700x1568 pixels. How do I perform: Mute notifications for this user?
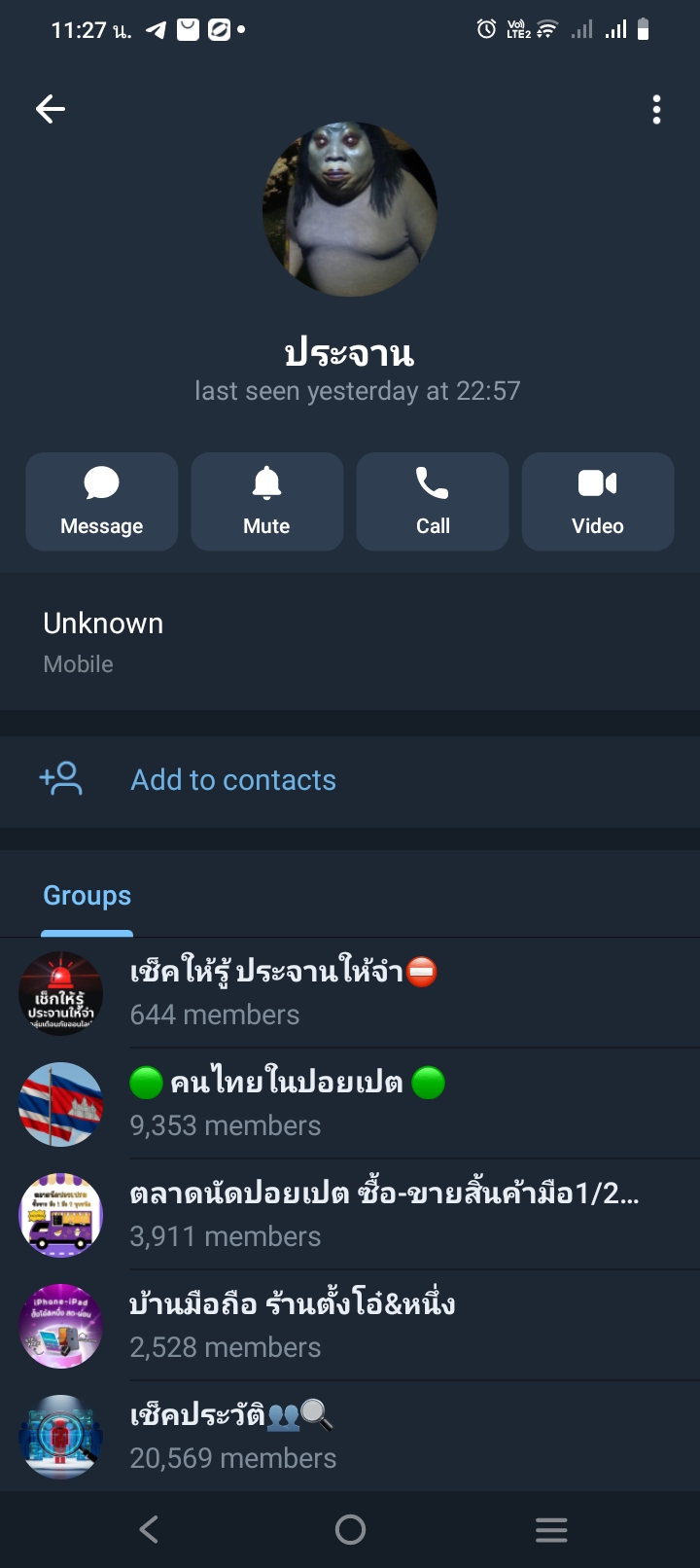(x=267, y=502)
